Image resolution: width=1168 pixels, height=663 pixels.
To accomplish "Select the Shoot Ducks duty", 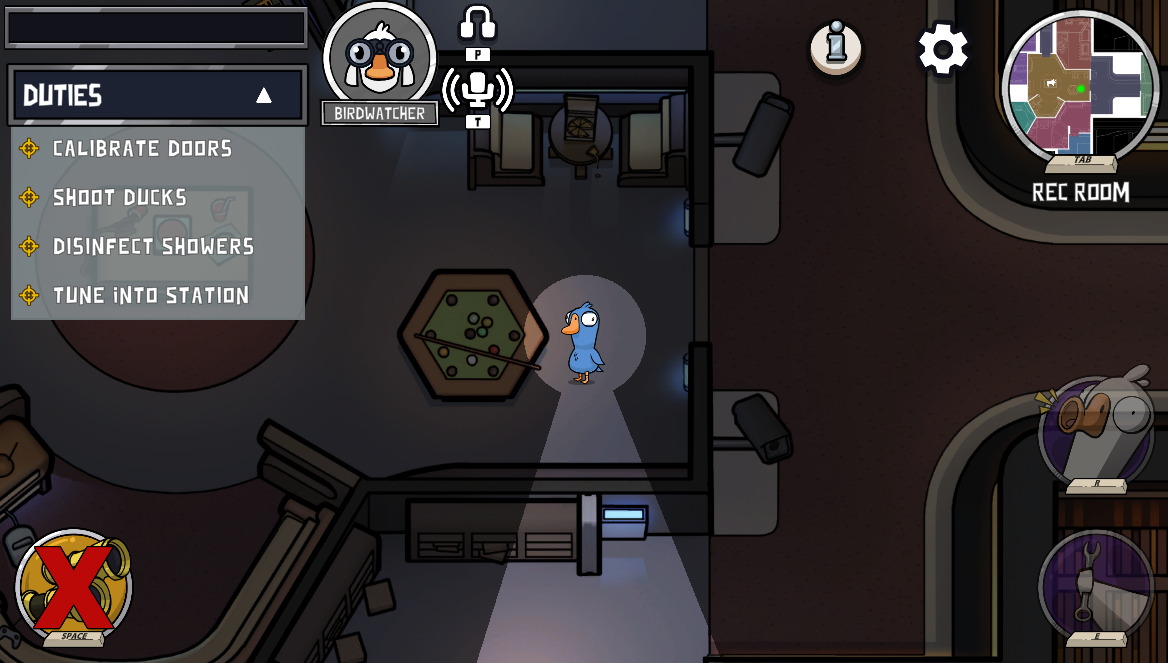I will tap(120, 198).
